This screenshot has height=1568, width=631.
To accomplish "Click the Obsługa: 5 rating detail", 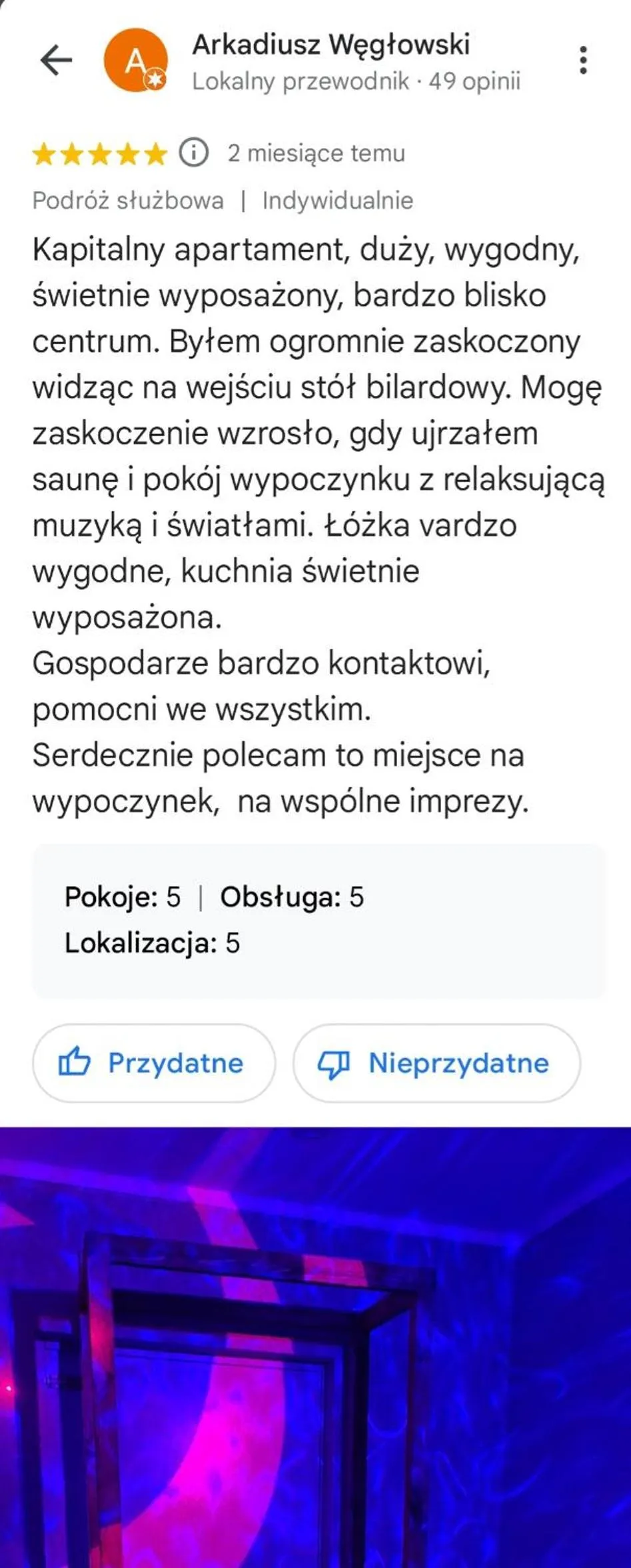I will [x=289, y=898].
